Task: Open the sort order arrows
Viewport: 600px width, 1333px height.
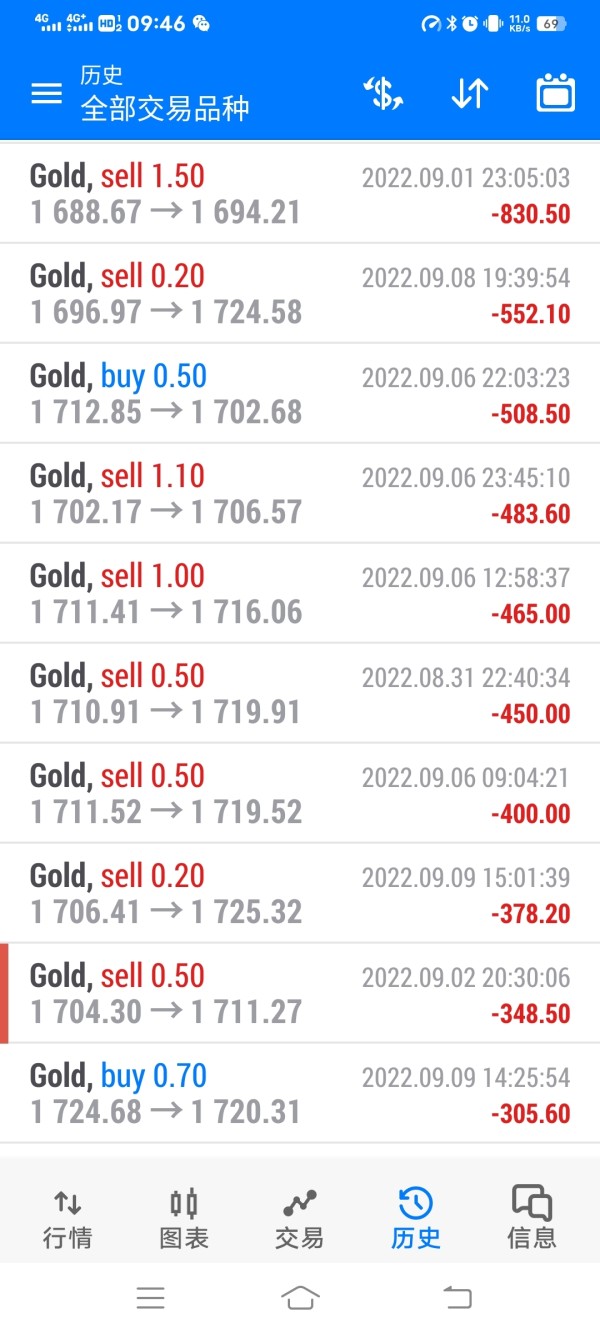Action: pyautogui.click(x=469, y=94)
